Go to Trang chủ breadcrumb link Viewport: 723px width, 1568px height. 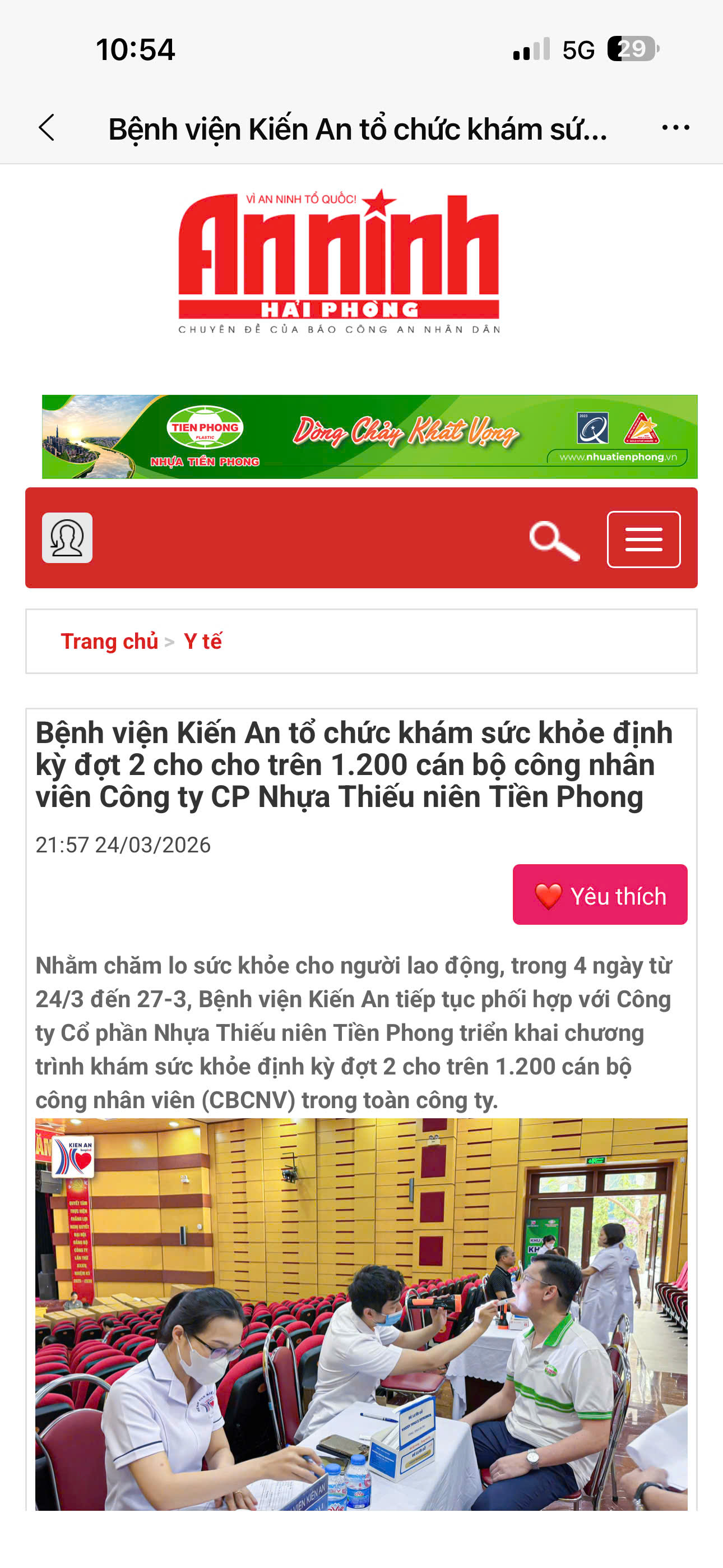(109, 641)
